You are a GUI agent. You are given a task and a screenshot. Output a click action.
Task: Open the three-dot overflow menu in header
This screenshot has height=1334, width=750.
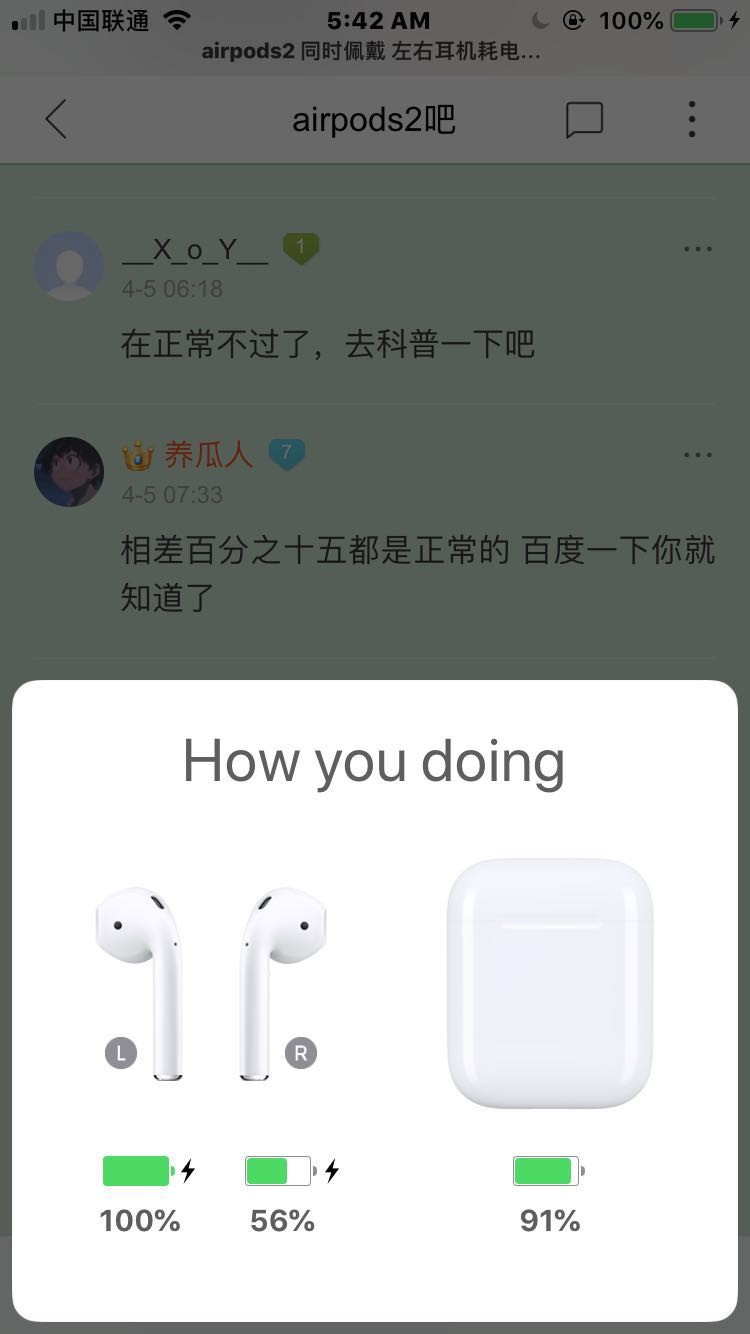click(692, 120)
